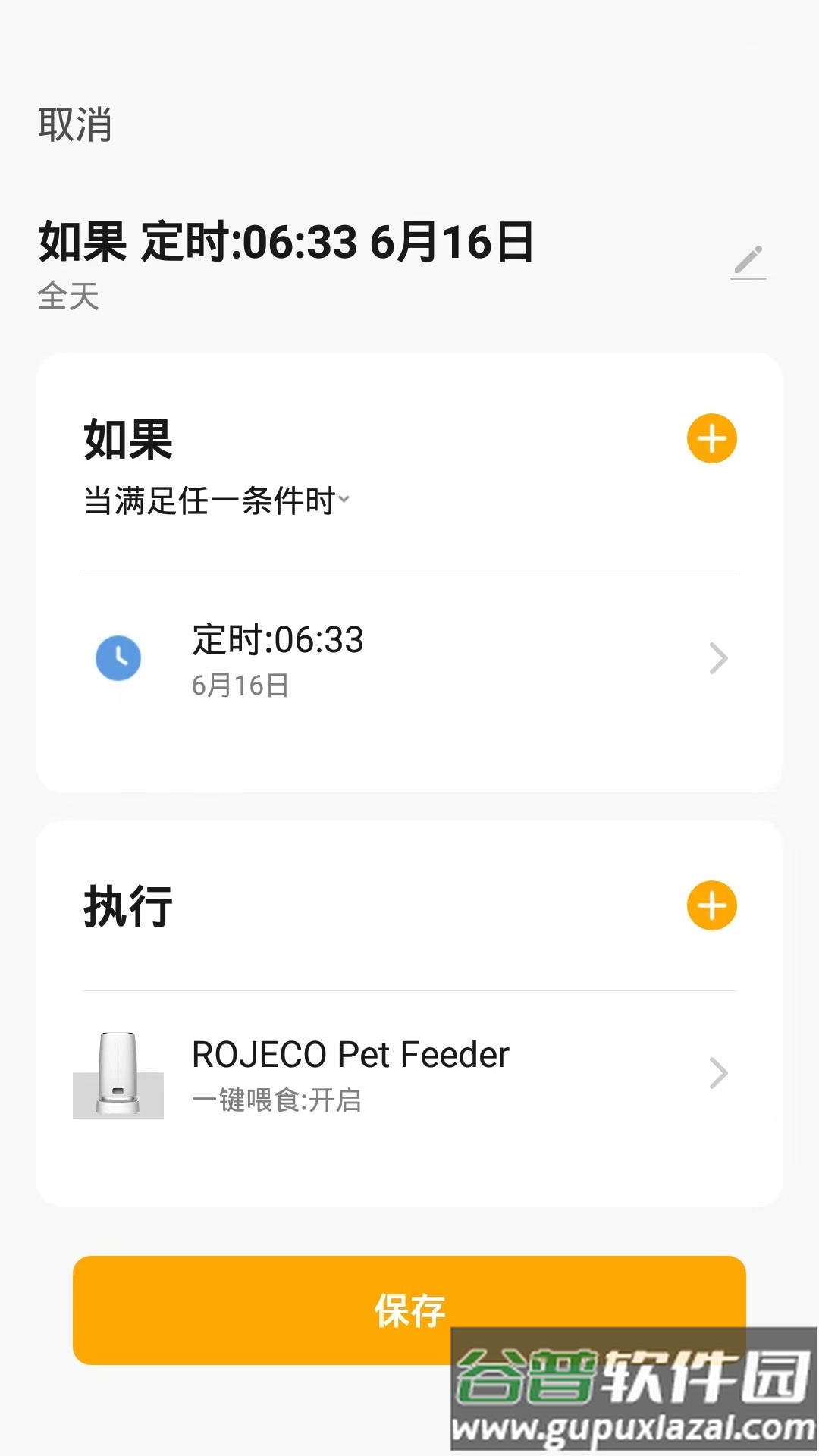Tap the orange plus icon in the 执行 section
This screenshot has height=1456, width=819.
point(711,905)
